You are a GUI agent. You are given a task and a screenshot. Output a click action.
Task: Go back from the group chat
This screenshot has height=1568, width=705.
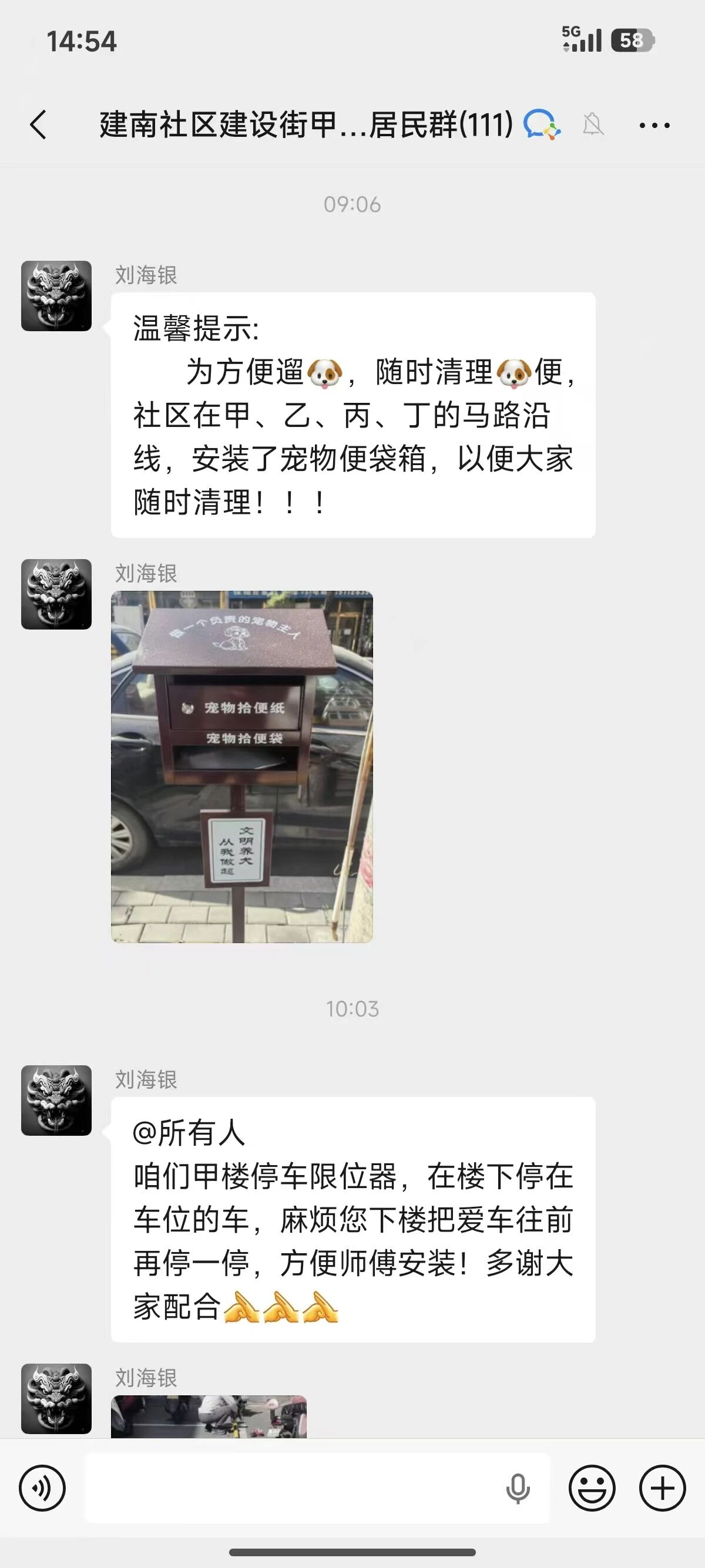[x=38, y=125]
